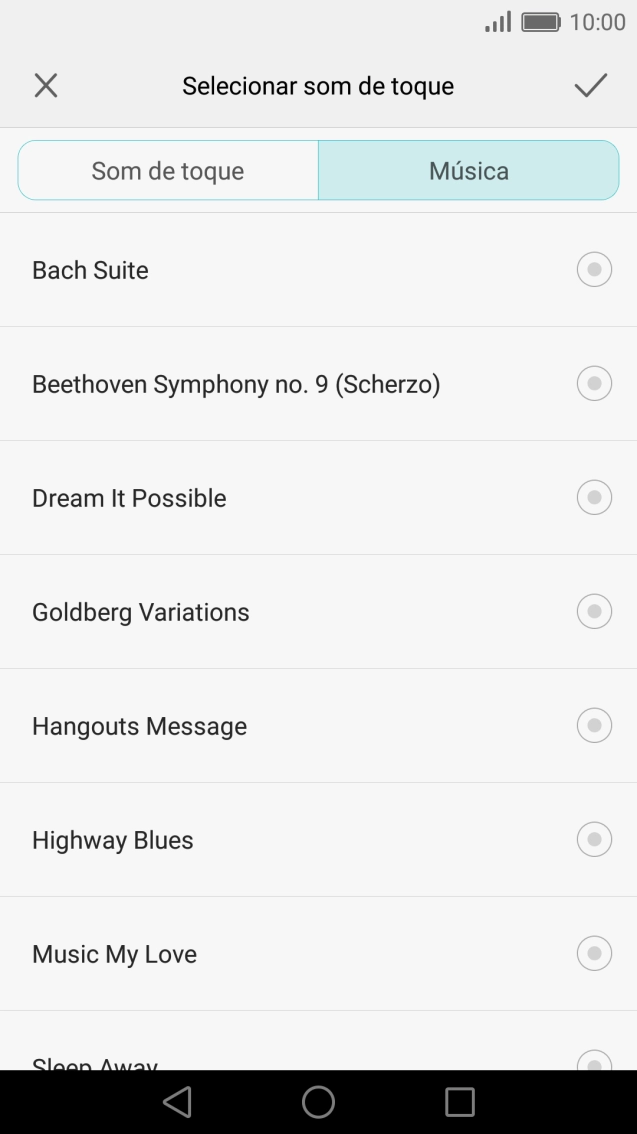
Task: Switch to the Som de toque tab
Action: point(168,171)
